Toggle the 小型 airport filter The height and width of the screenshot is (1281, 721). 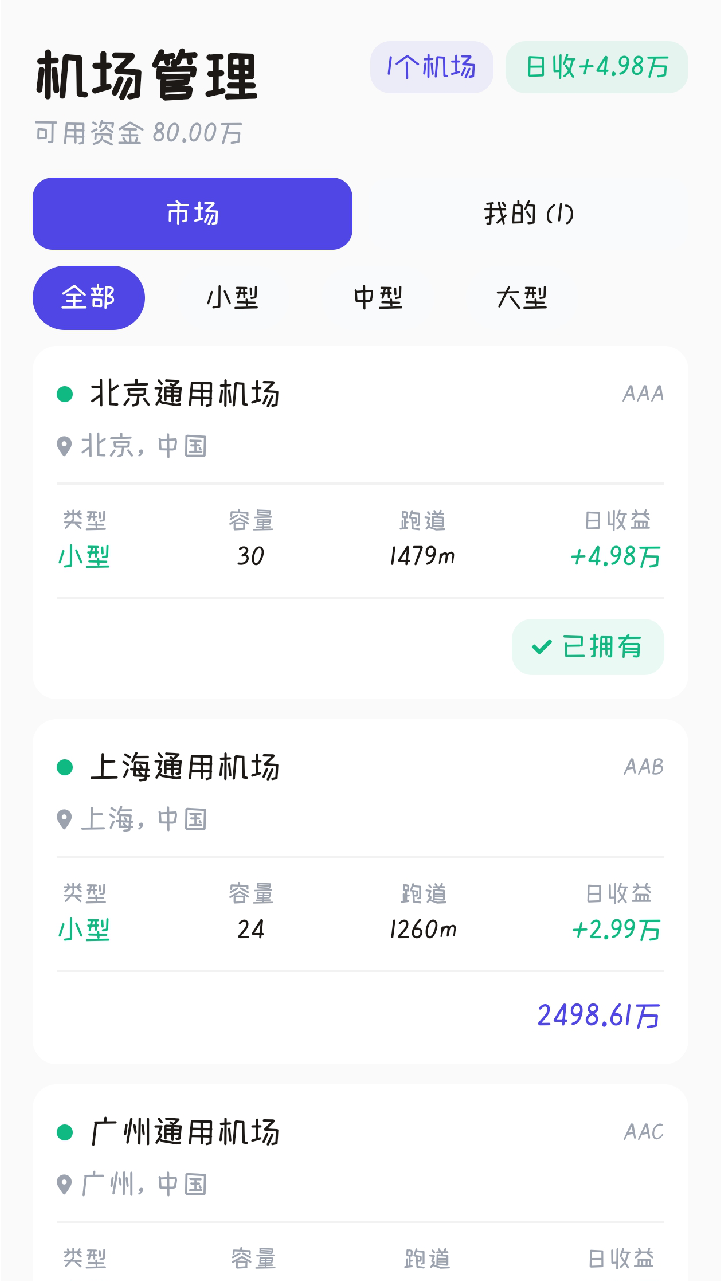click(232, 297)
